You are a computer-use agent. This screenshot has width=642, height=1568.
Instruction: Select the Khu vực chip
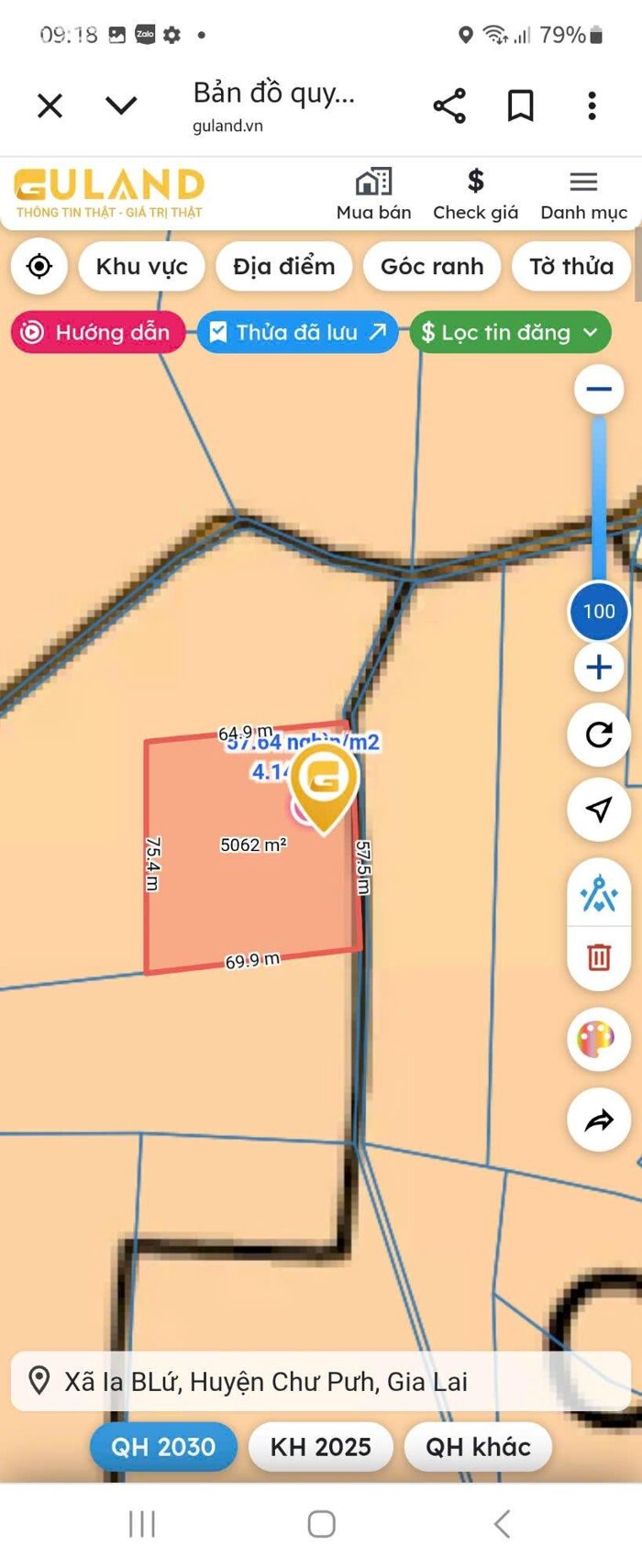tap(142, 267)
